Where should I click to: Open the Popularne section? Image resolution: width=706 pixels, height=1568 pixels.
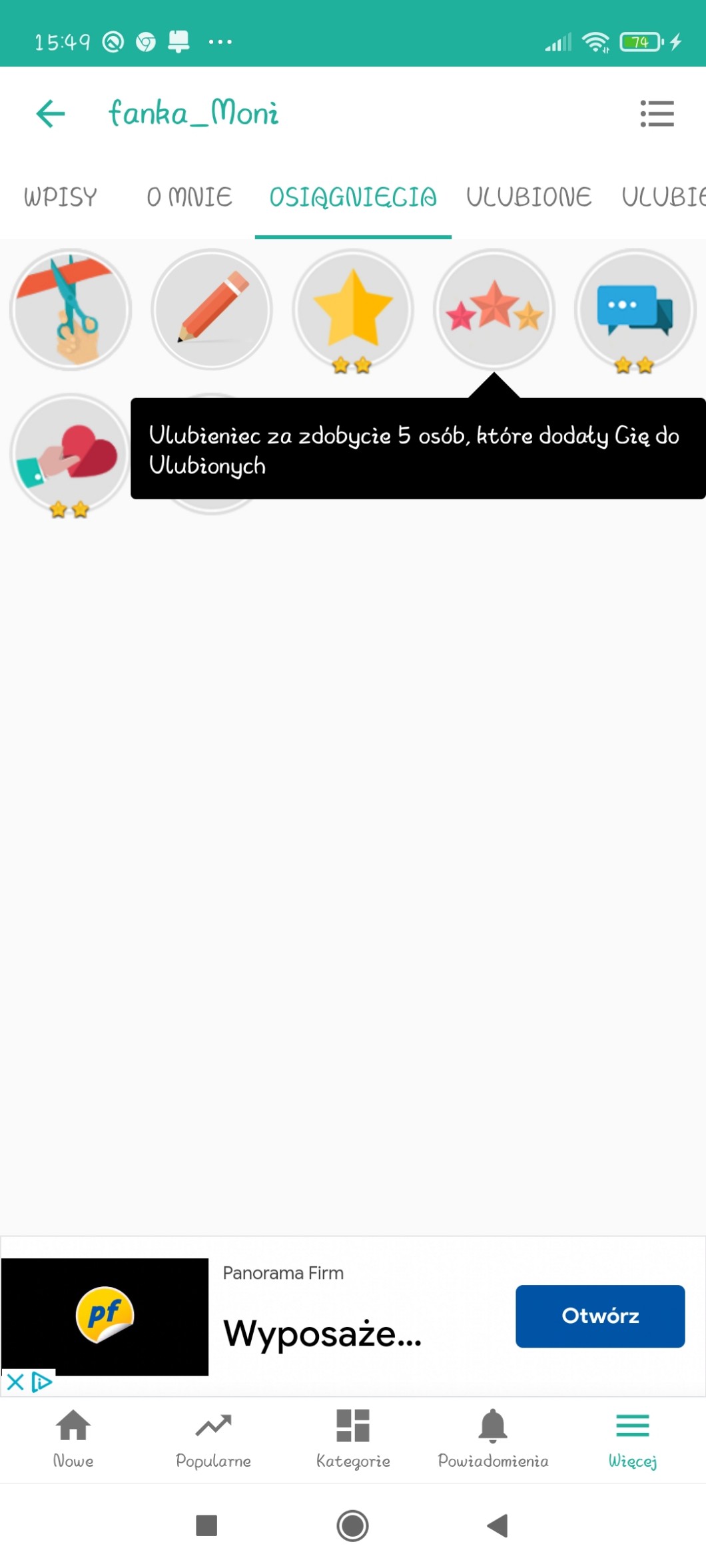(x=213, y=1439)
